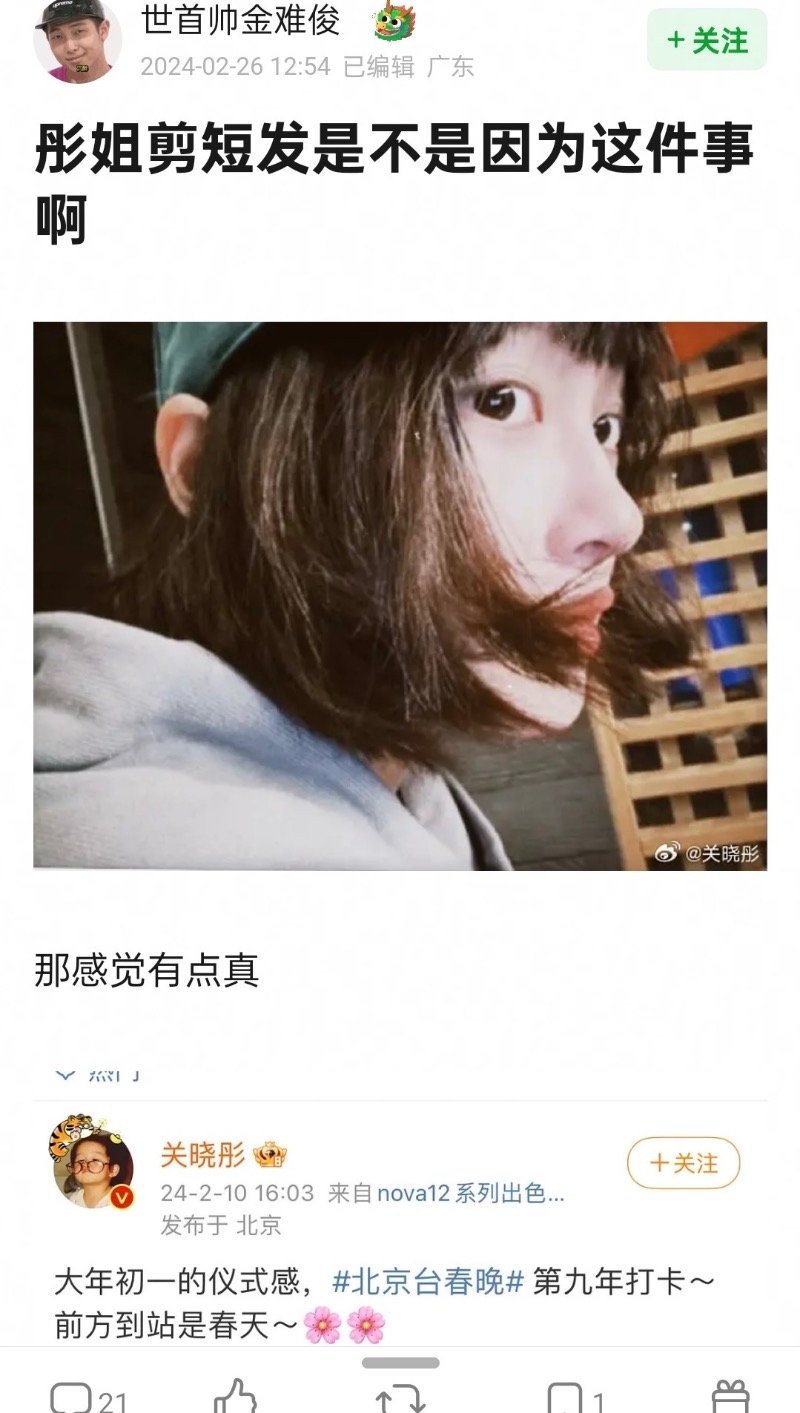Repost this post
Screen dimensions: 800x1413
(x=400, y=1397)
